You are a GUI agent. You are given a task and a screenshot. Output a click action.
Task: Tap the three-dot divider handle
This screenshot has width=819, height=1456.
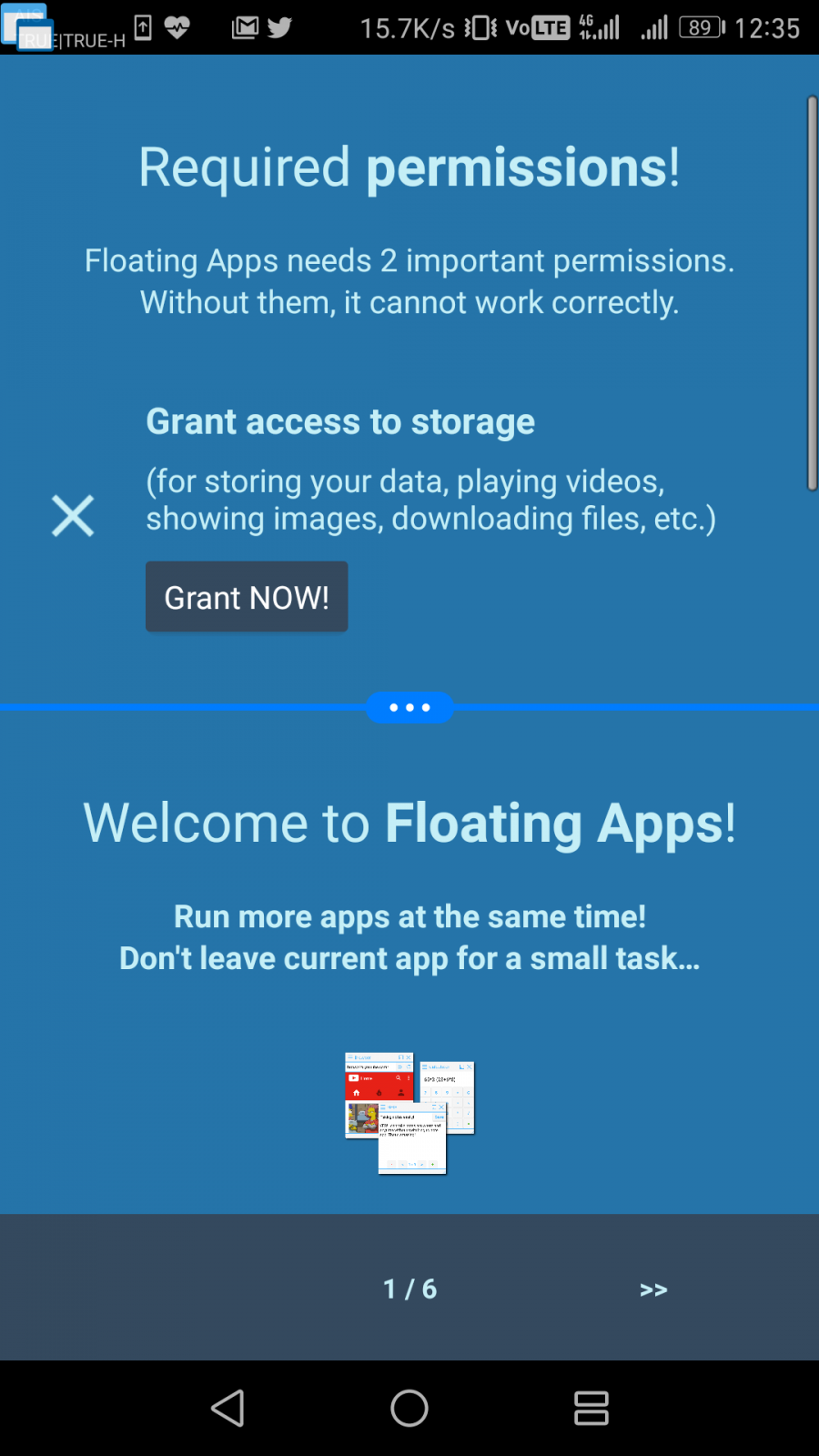409,707
